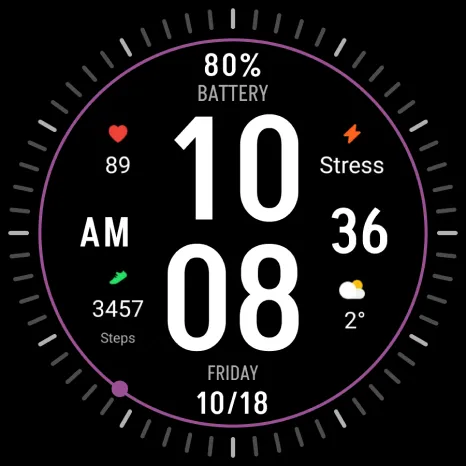The image size is (466, 466).
Task: Open the Stress complication
Action: point(352,150)
